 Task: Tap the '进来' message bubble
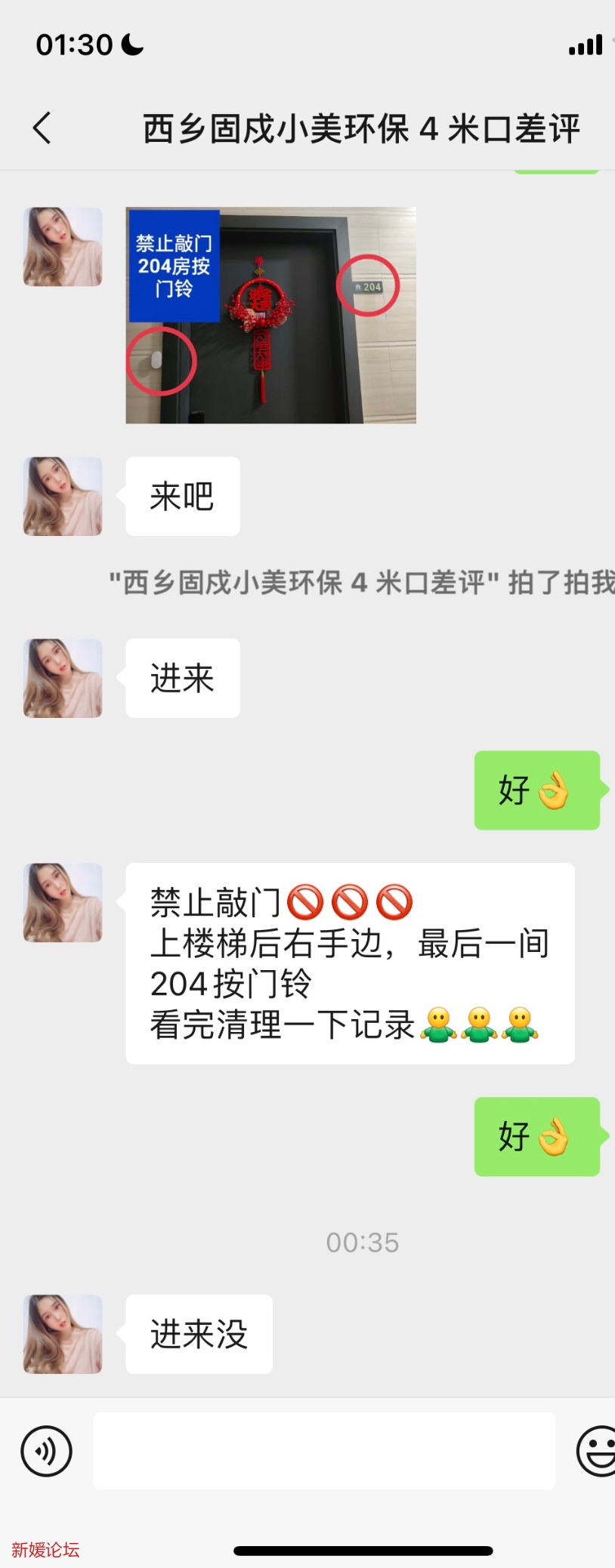coord(182,678)
